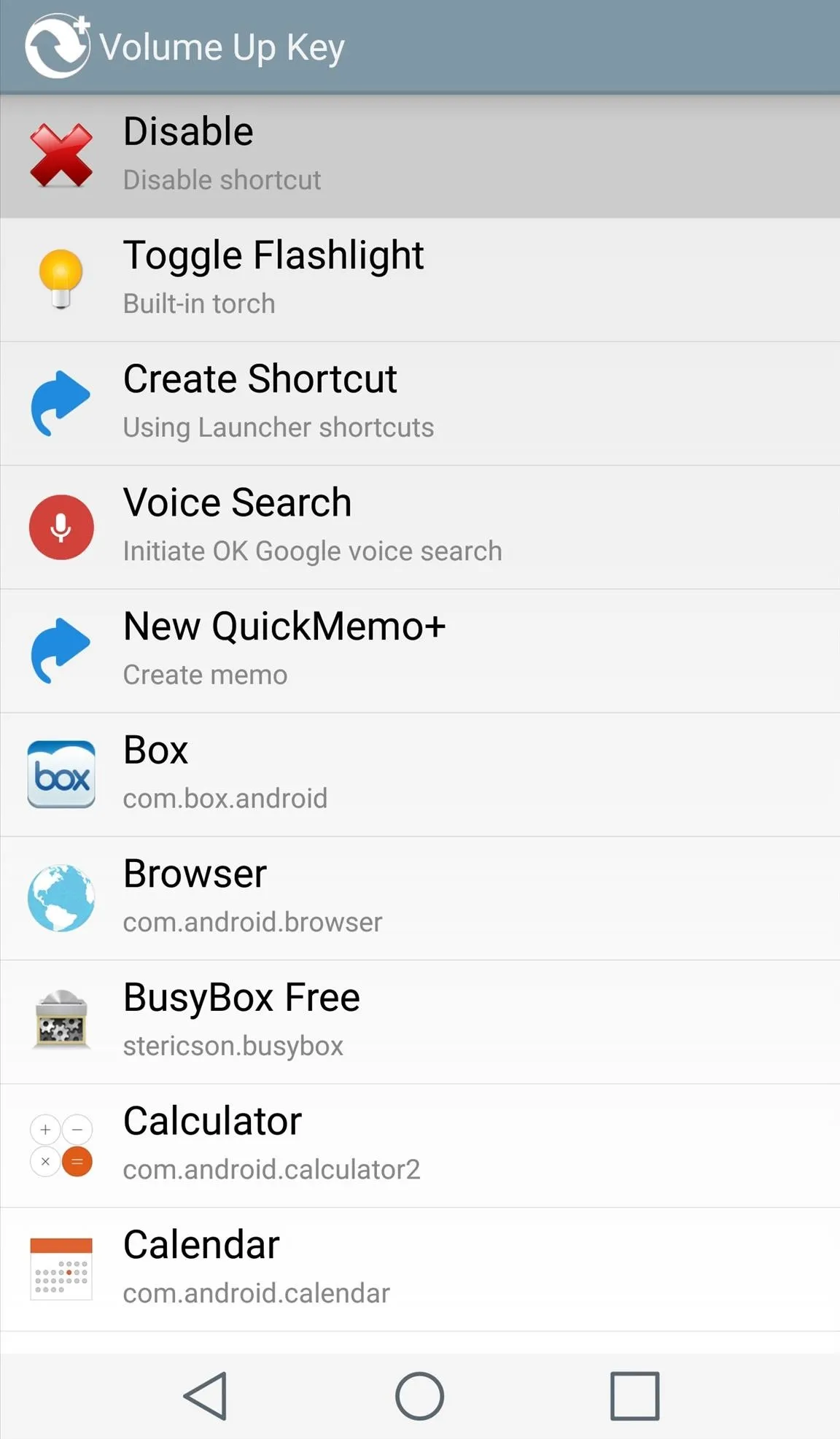Go back using the system back button
Screen dimensions: 840x1439
pyautogui.click(x=206, y=1396)
